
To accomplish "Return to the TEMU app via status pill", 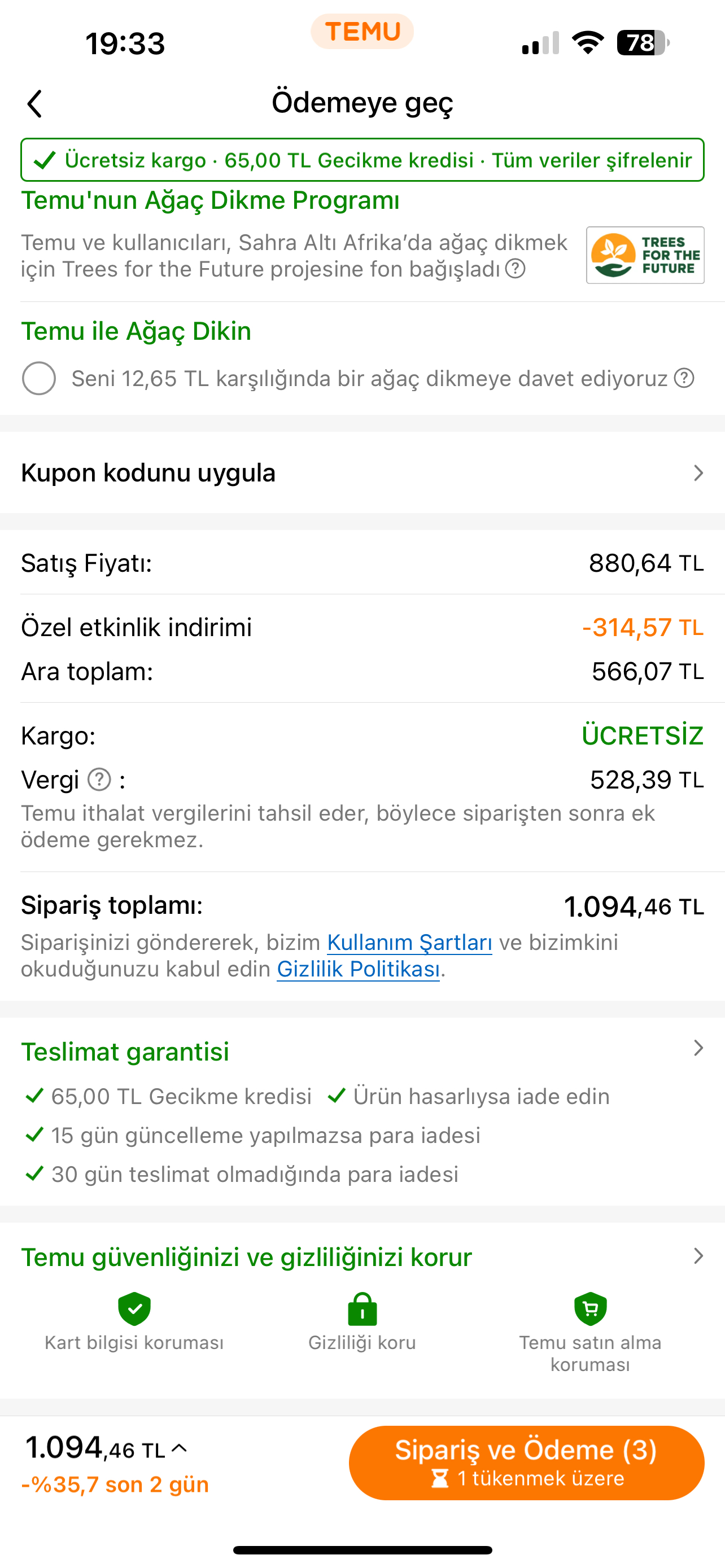I will (362, 32).
